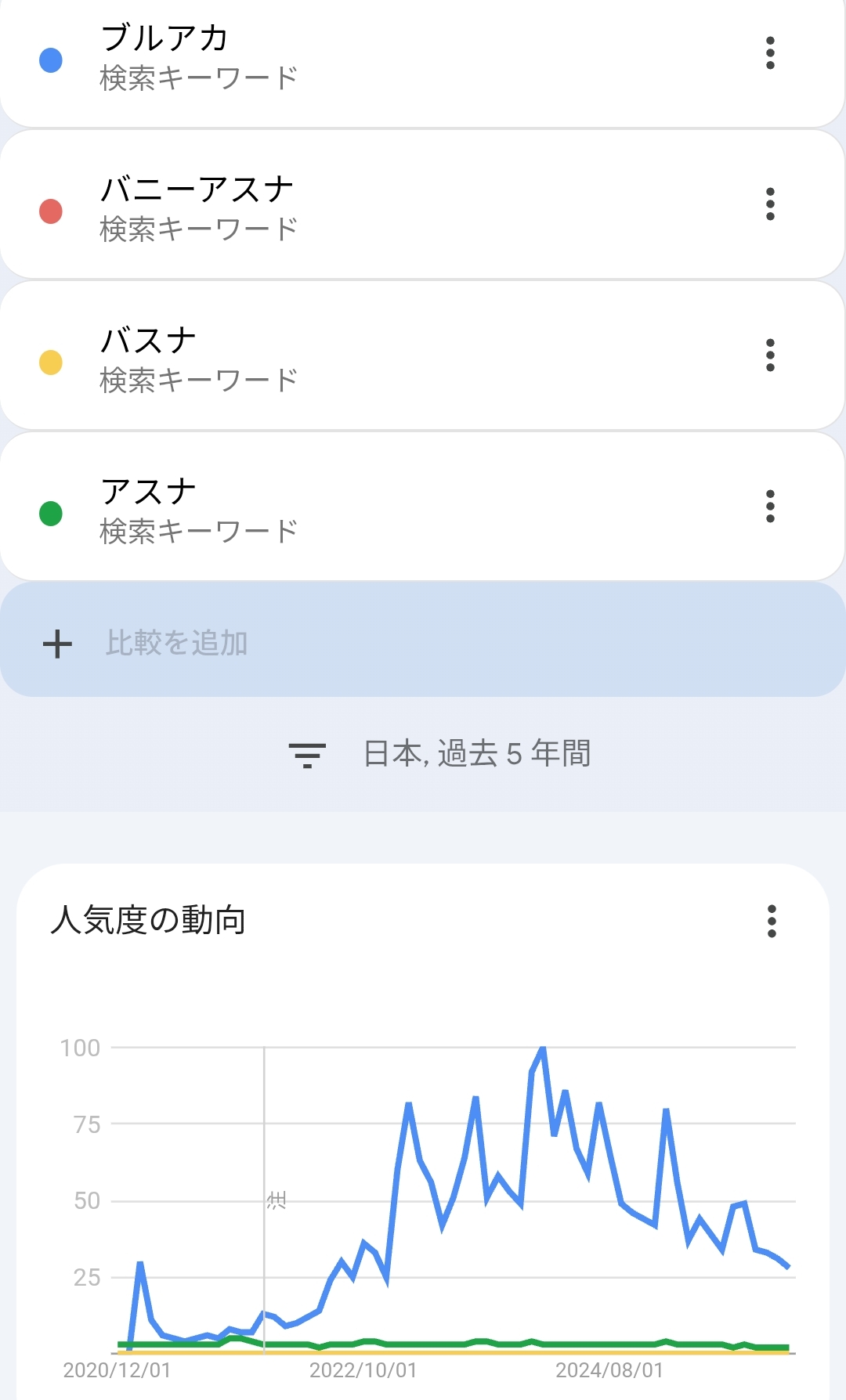The width and height of the screenshot is (846, 1400).
Task: Edit the バニーアスナ search term
Action: coord(197,189)
